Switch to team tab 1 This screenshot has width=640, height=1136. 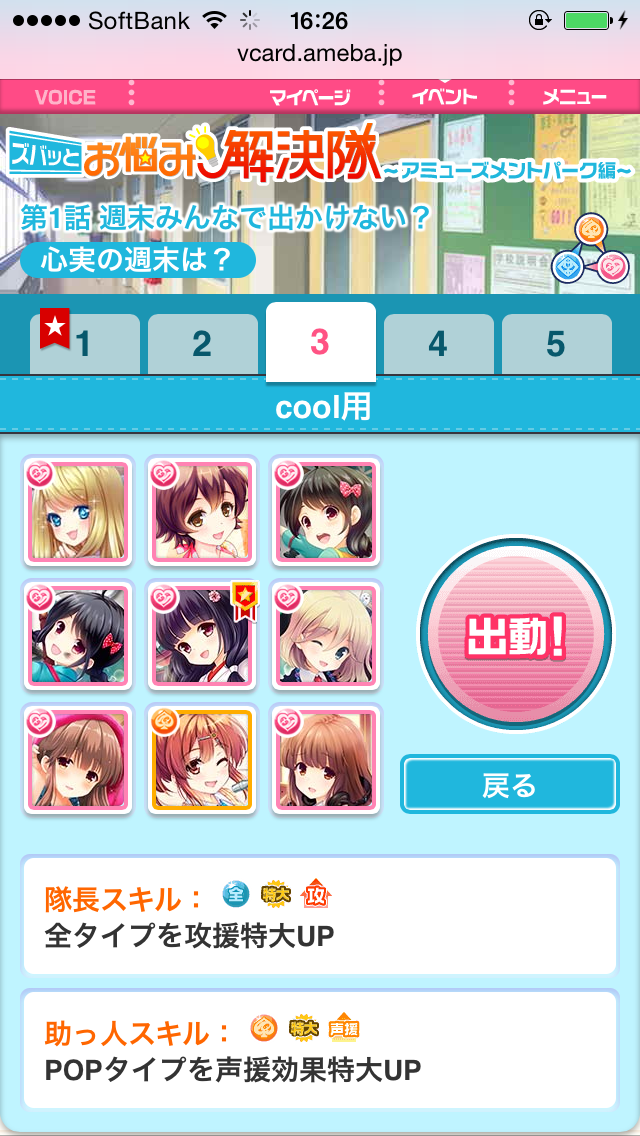pyautogui.click(x=84, y=344)
